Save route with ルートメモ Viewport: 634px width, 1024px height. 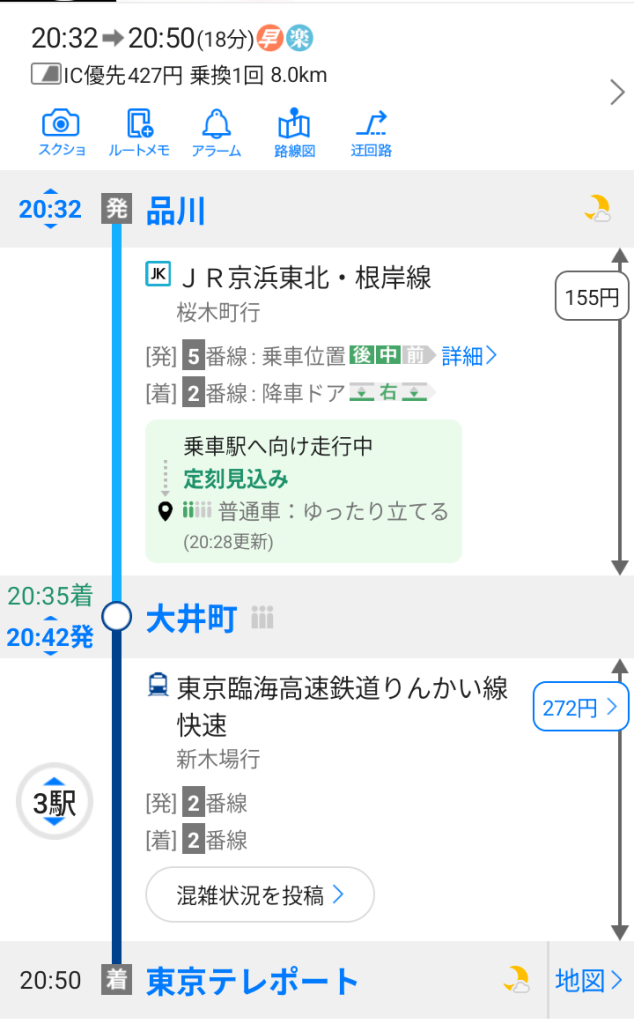click(x=140, y=133)
